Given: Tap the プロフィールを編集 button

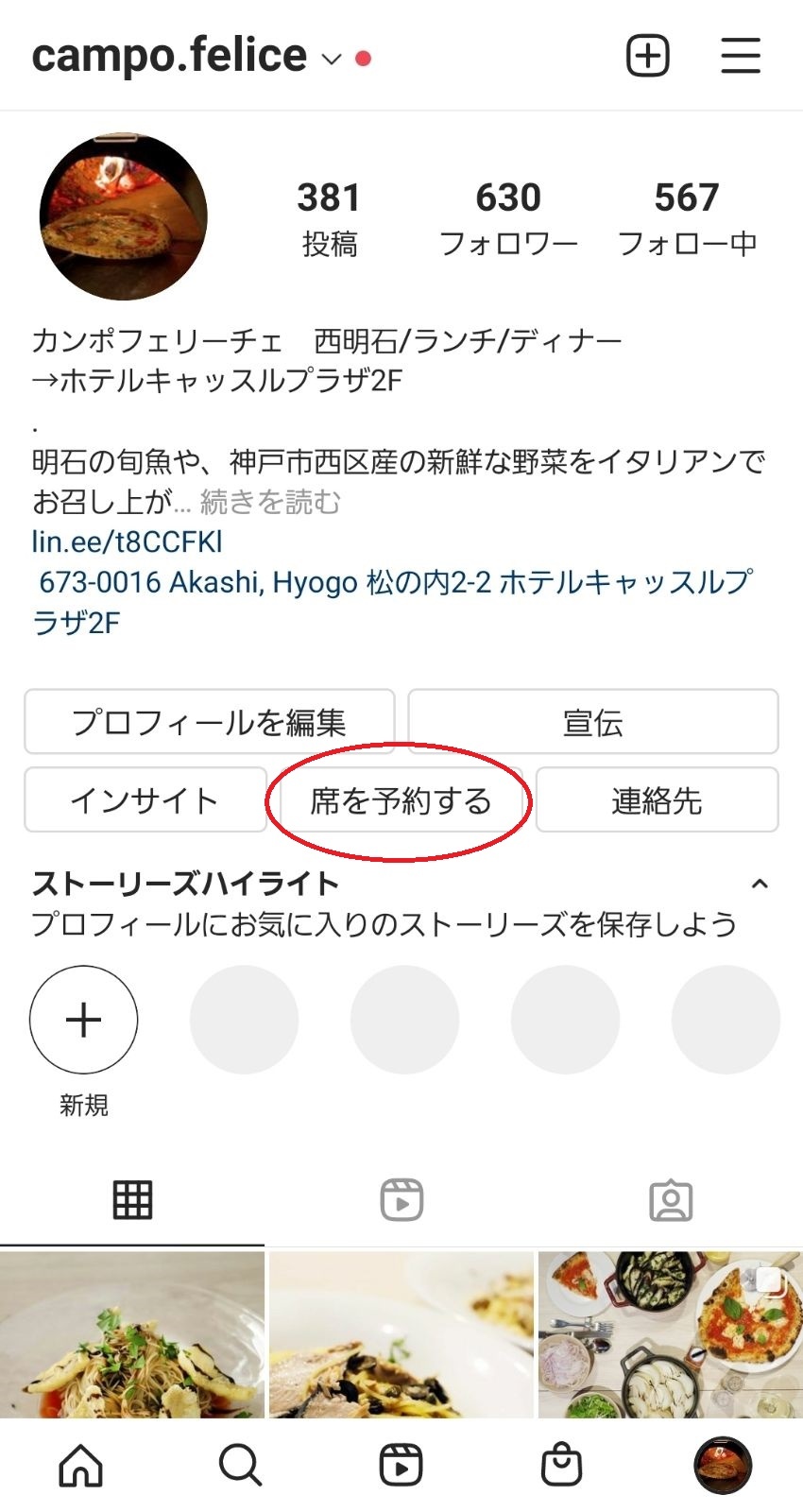Looking at the screenshot, I should click(209, 722).
